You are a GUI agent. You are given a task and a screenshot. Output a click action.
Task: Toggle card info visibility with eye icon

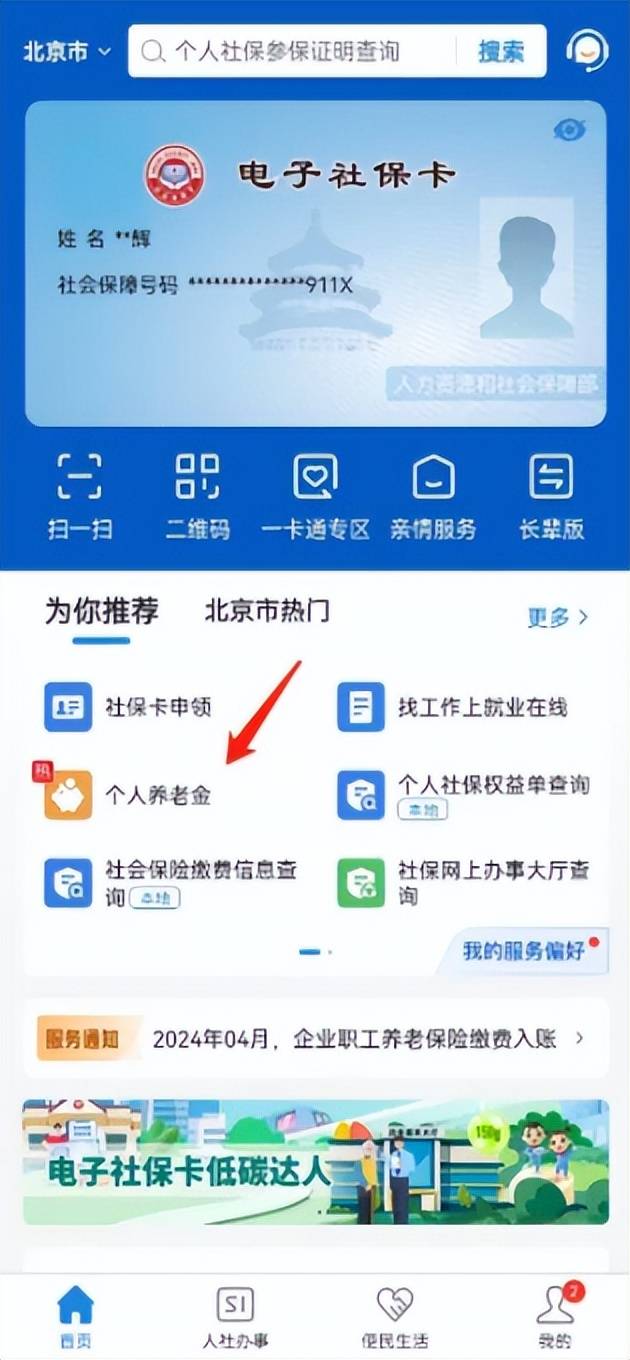569,130
